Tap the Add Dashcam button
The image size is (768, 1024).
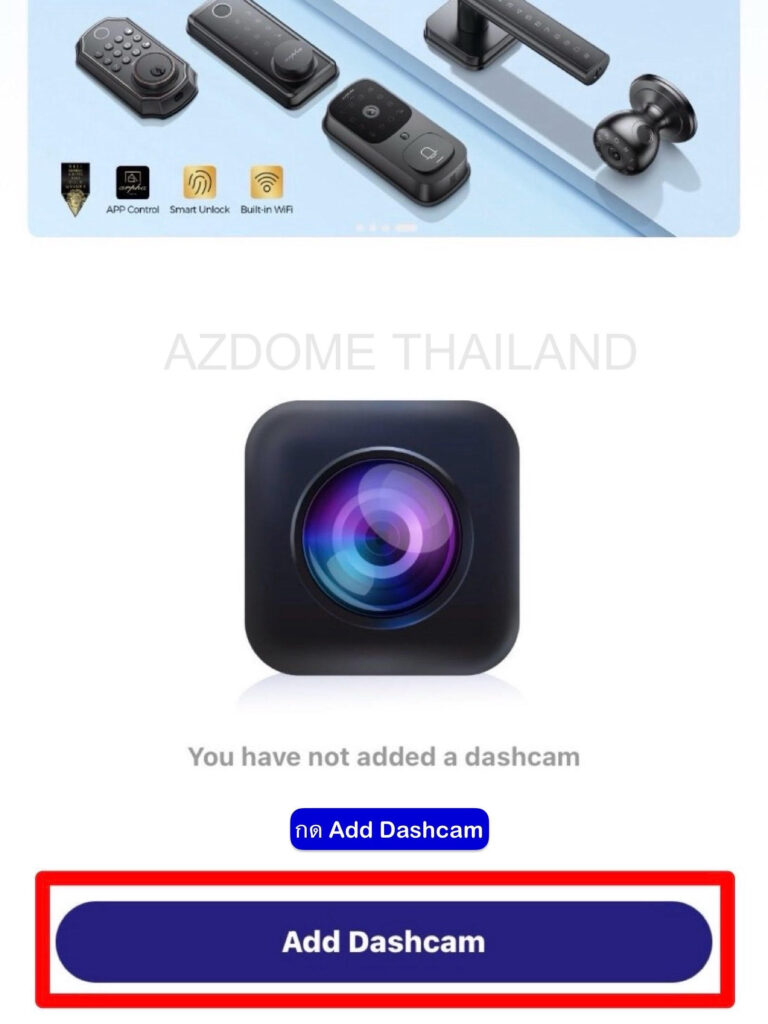tap(384, 941)
